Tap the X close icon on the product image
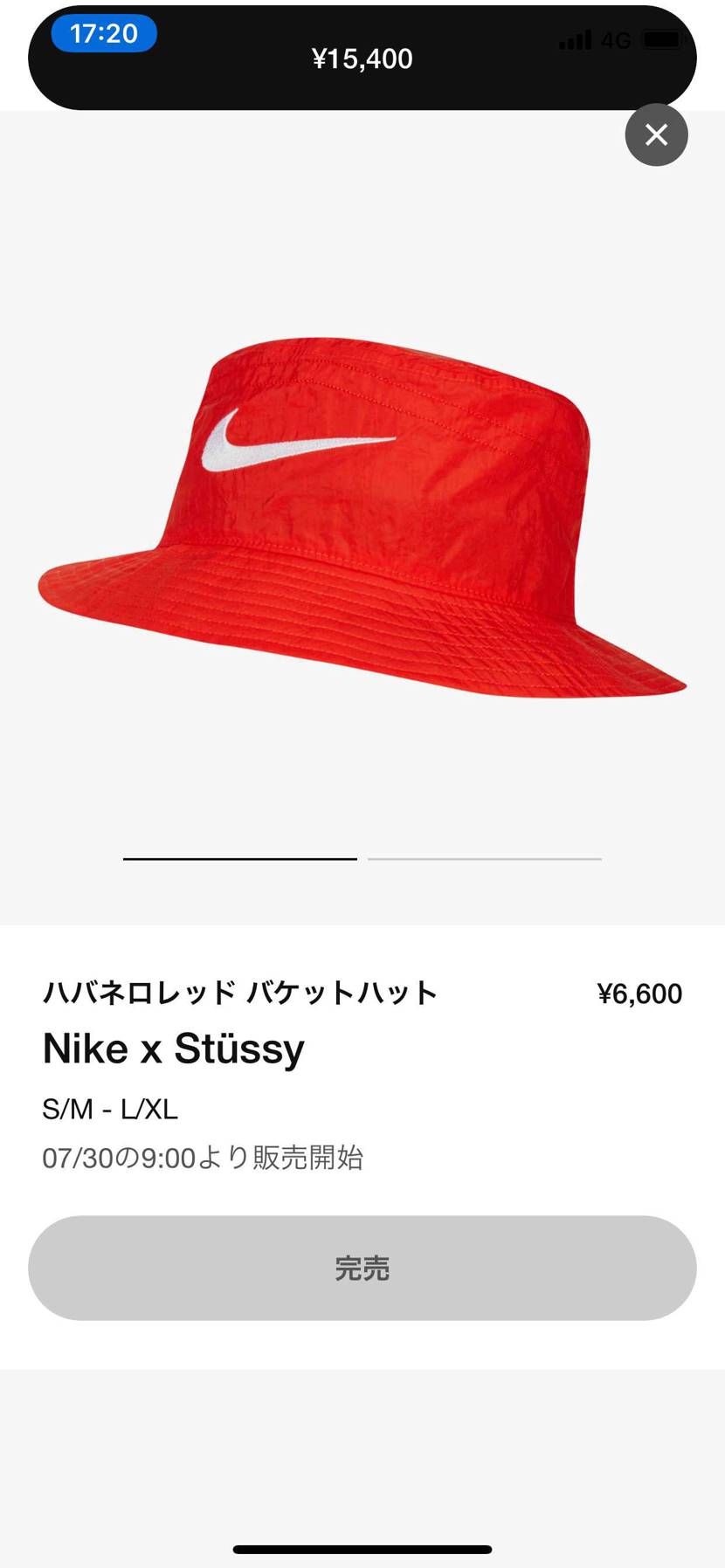The width and height of the screenshot is (725, 1568). 656,134
